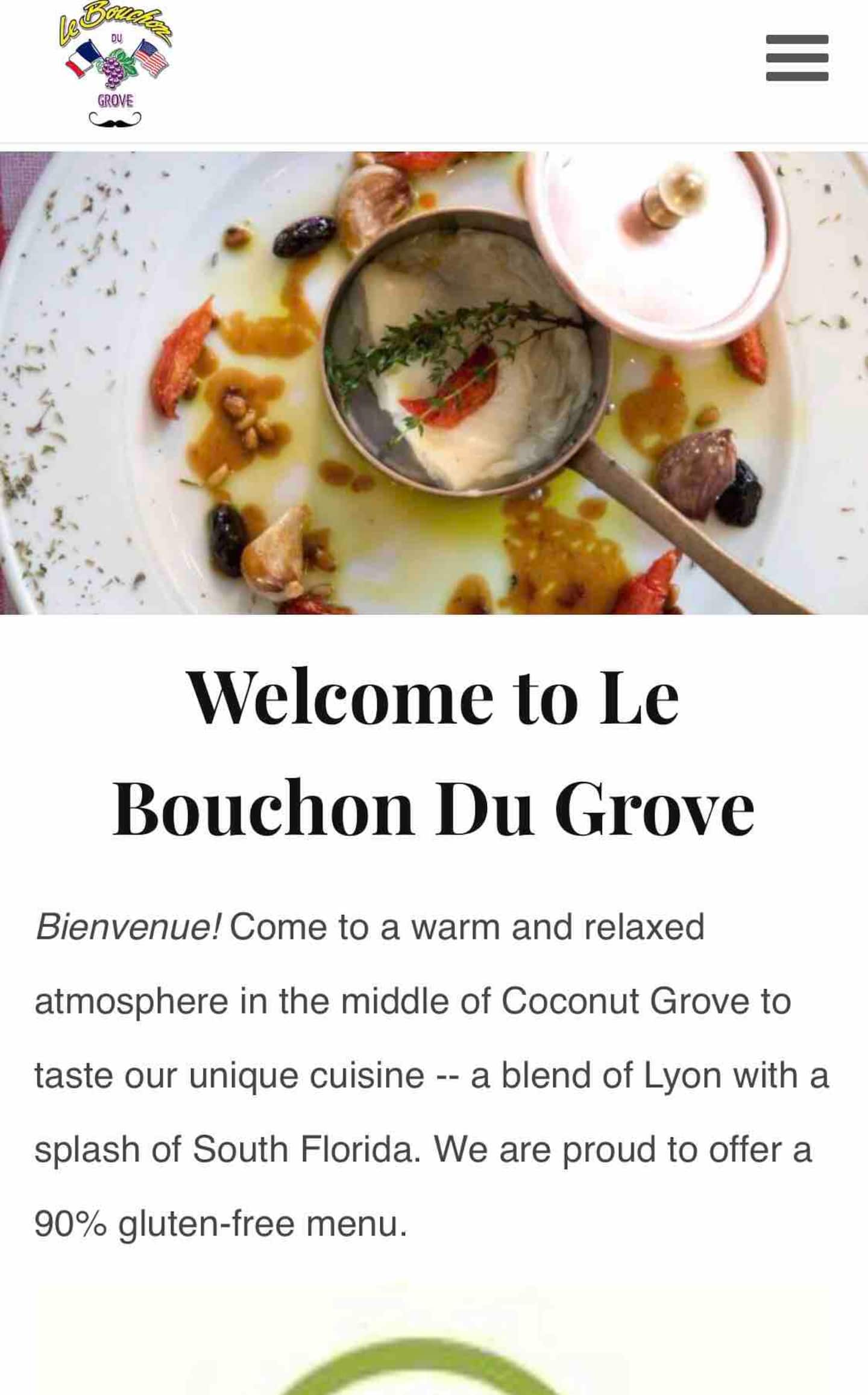
Task: Tap the Le Bouchon du Grove logo
Action: pyautogui.click(x=115, y=65)
